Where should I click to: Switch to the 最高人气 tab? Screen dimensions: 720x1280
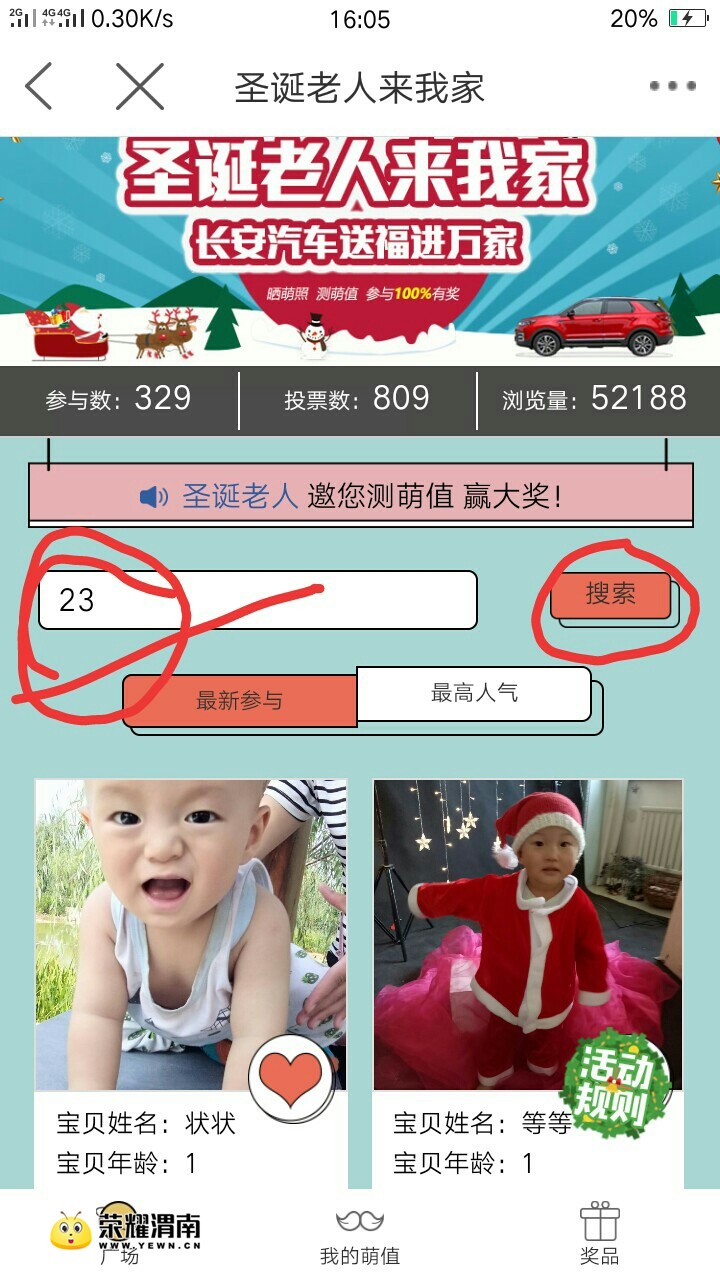pos(474,693)
